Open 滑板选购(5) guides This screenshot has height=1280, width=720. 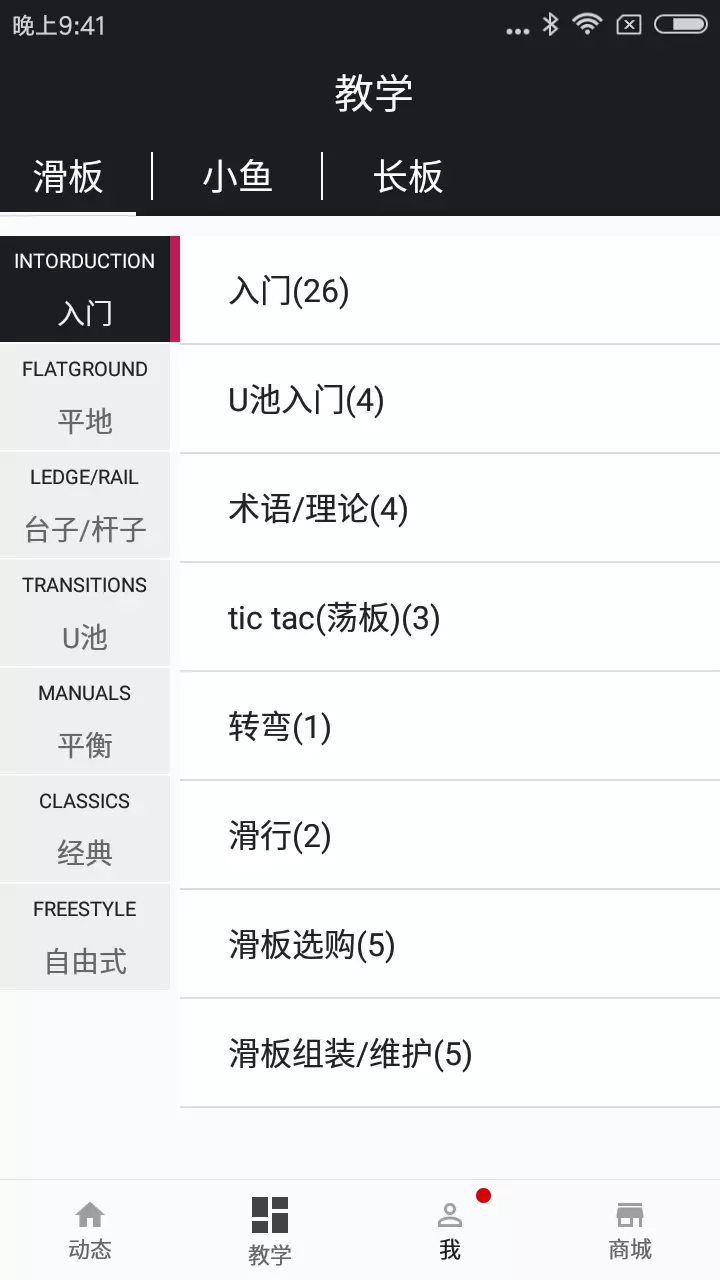(x=450, y=945)
